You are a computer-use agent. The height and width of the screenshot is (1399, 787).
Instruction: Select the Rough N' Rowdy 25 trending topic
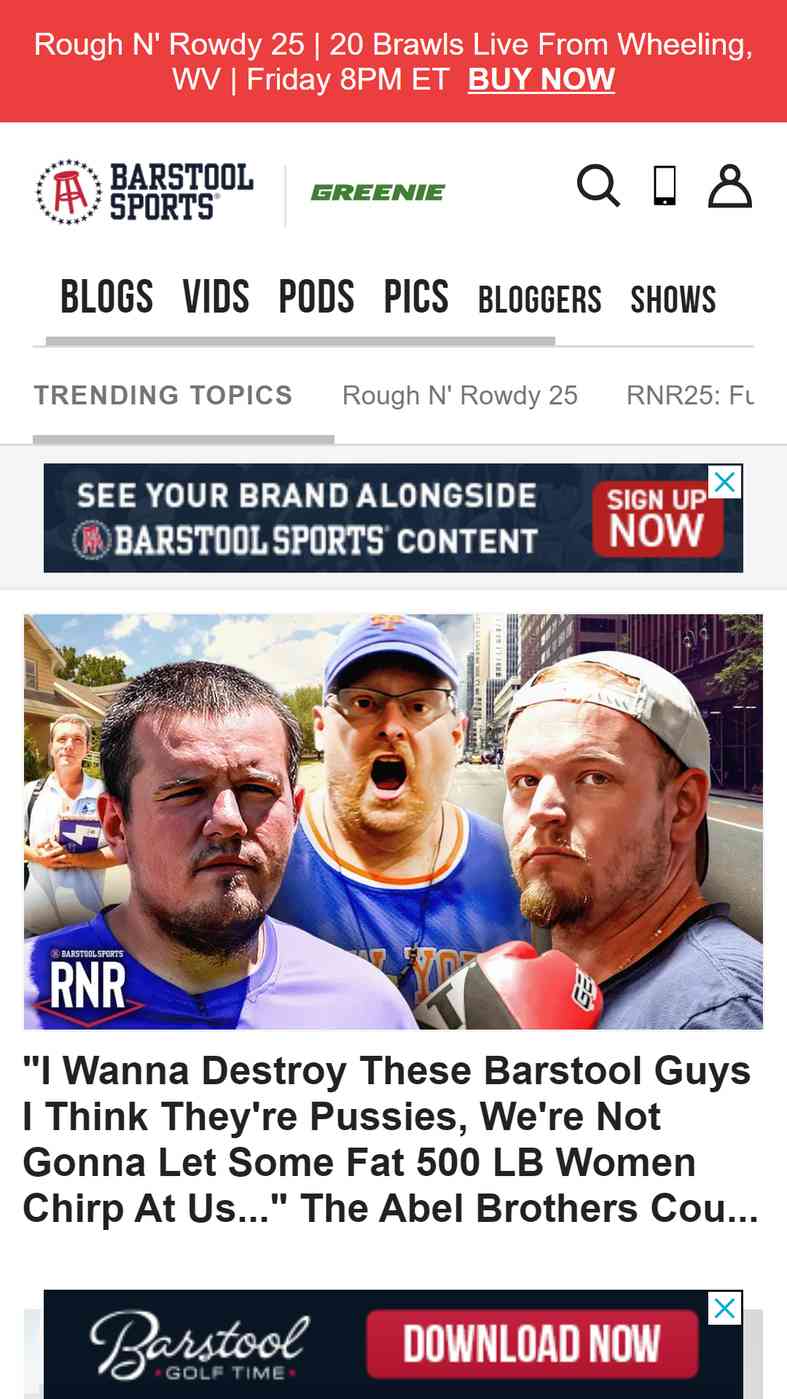click(x=460, y=396)
